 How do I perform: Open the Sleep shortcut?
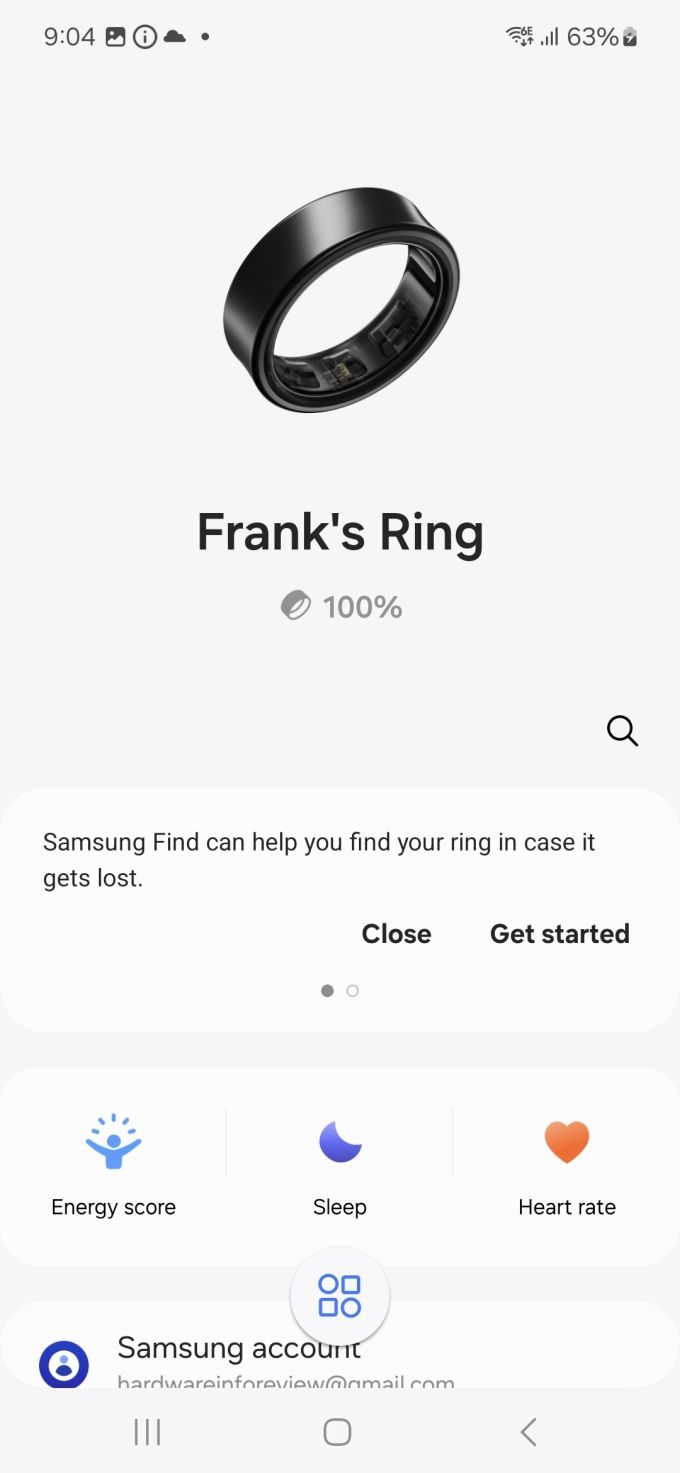(340, 1166)
